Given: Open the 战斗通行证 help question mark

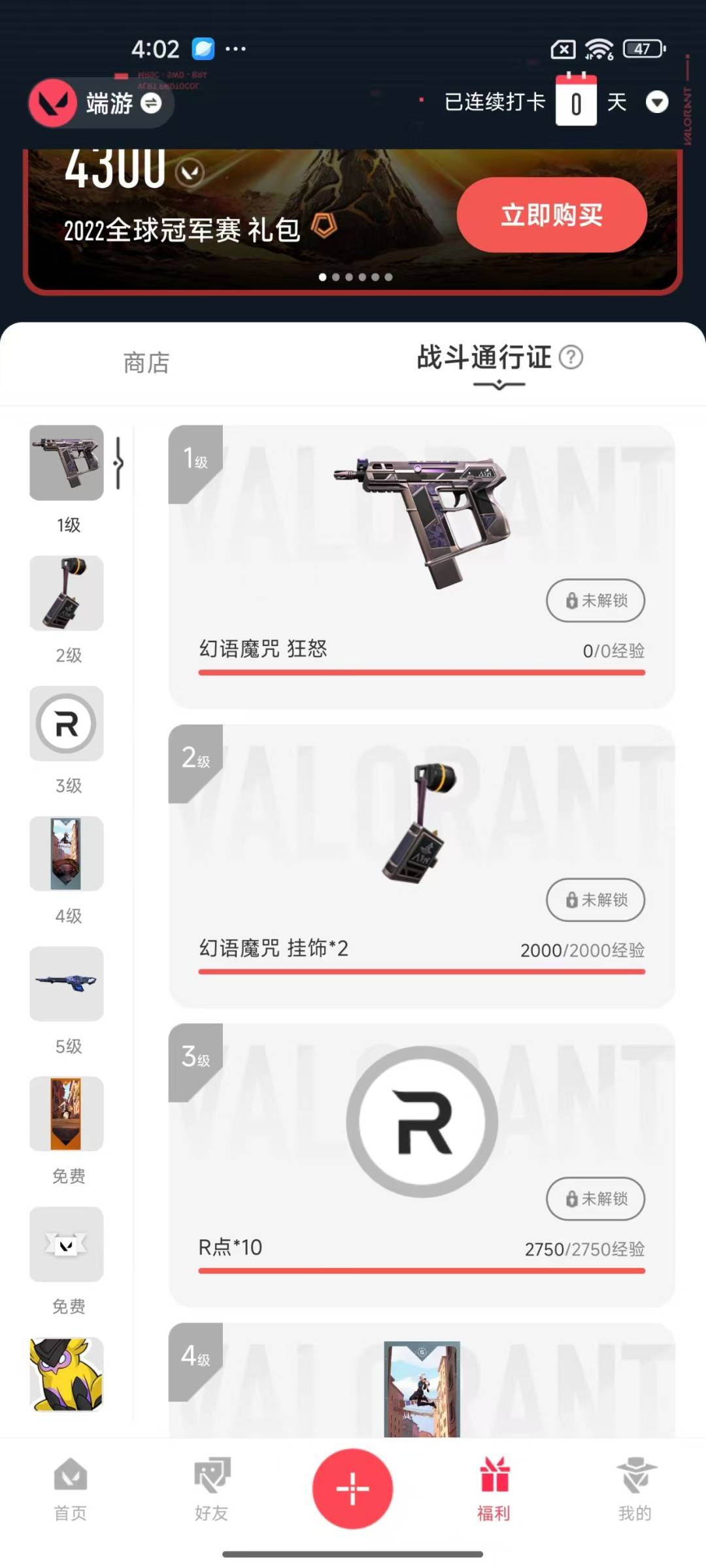Looking at the screenshot, I should pos(571,357).
